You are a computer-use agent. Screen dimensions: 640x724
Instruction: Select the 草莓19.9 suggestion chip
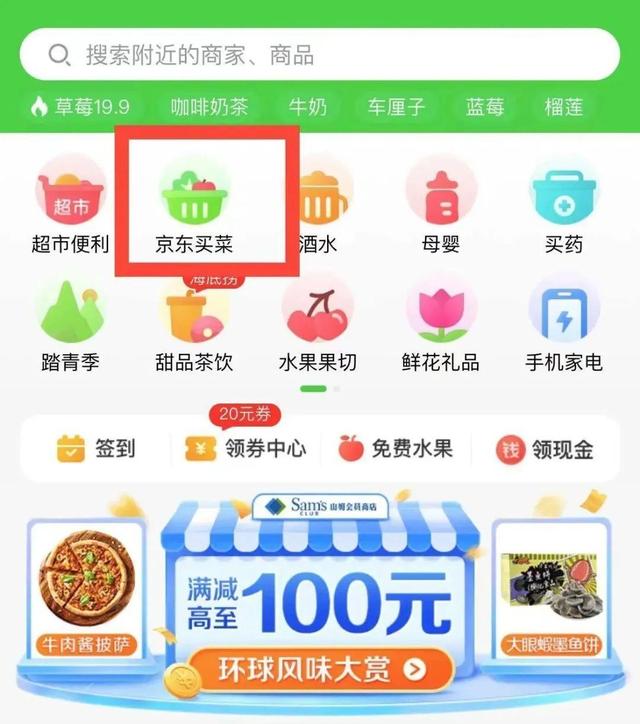pos(83,106)
